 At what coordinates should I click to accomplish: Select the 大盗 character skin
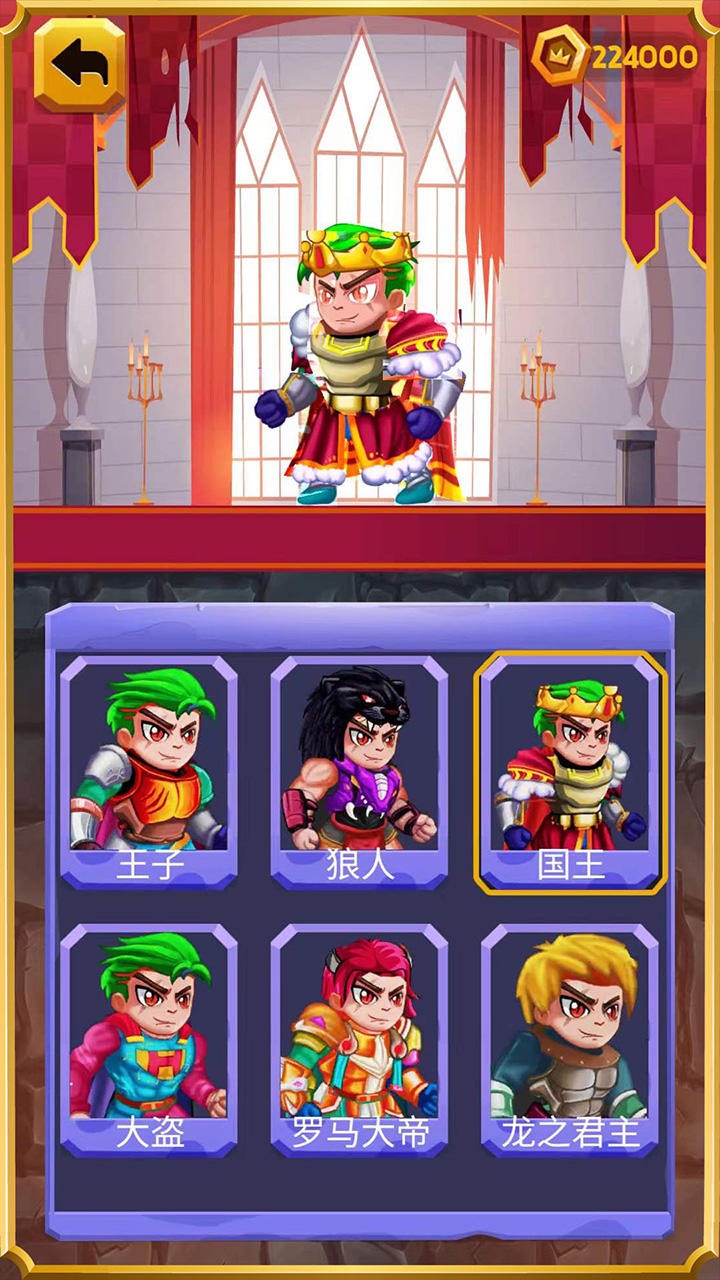coord(149,1039)
